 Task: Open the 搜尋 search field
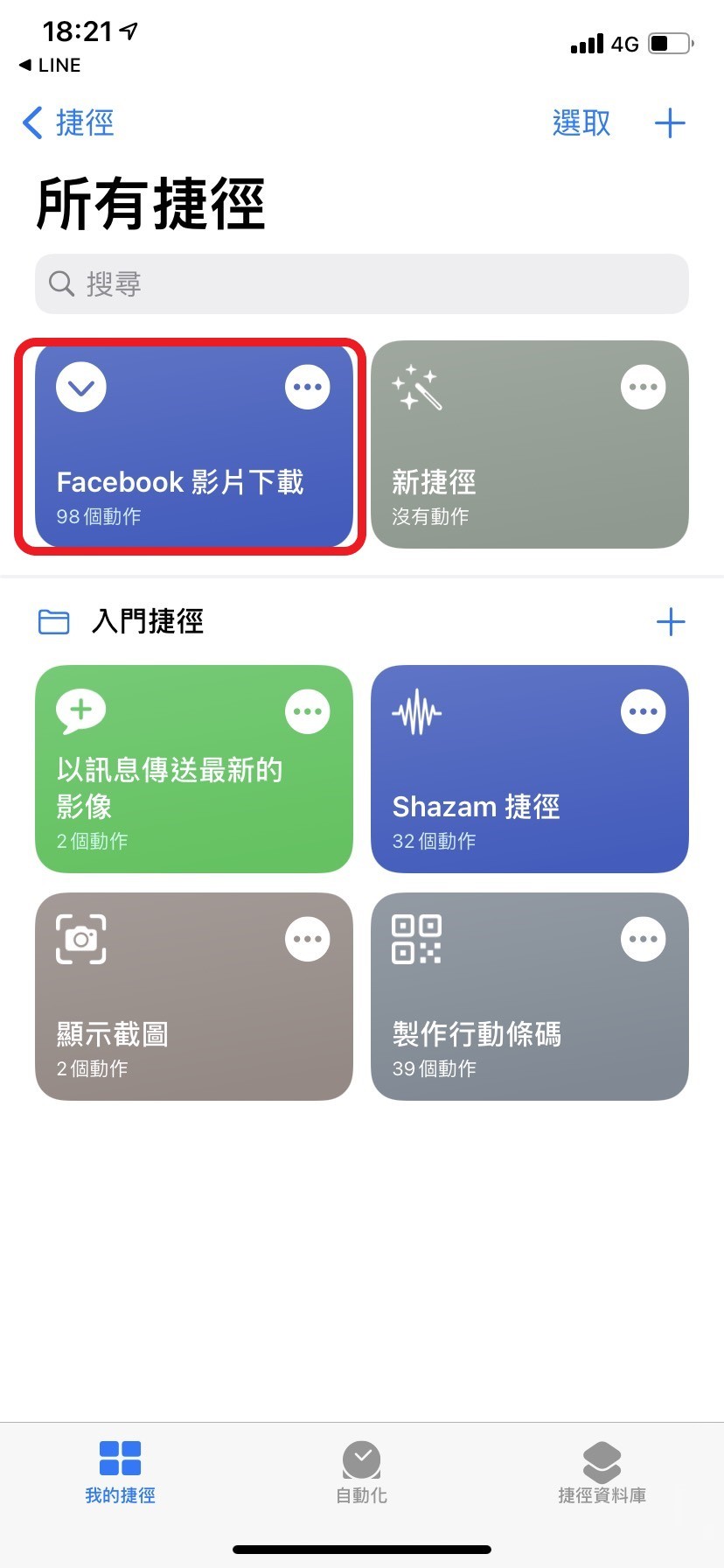[x=362, y=283]
